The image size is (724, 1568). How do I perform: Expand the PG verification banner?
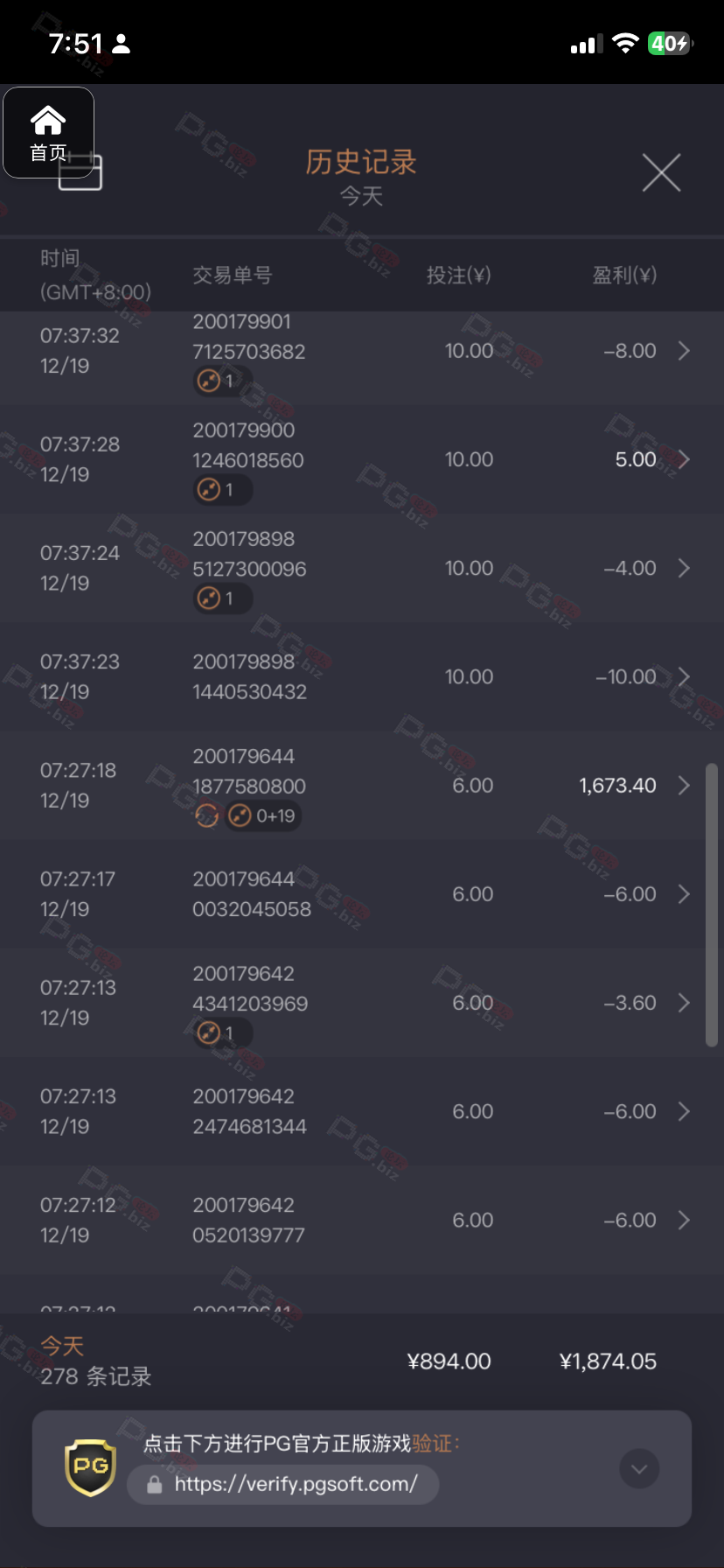[x=639, y=1469]
